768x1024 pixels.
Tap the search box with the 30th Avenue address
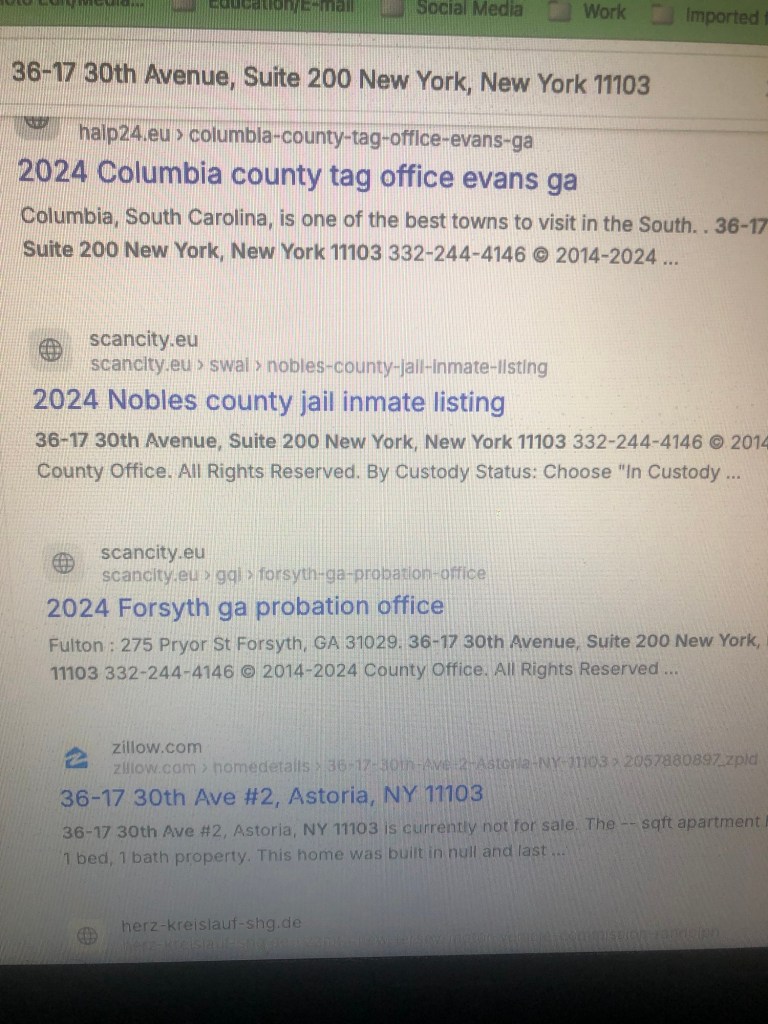pos(330,82)
